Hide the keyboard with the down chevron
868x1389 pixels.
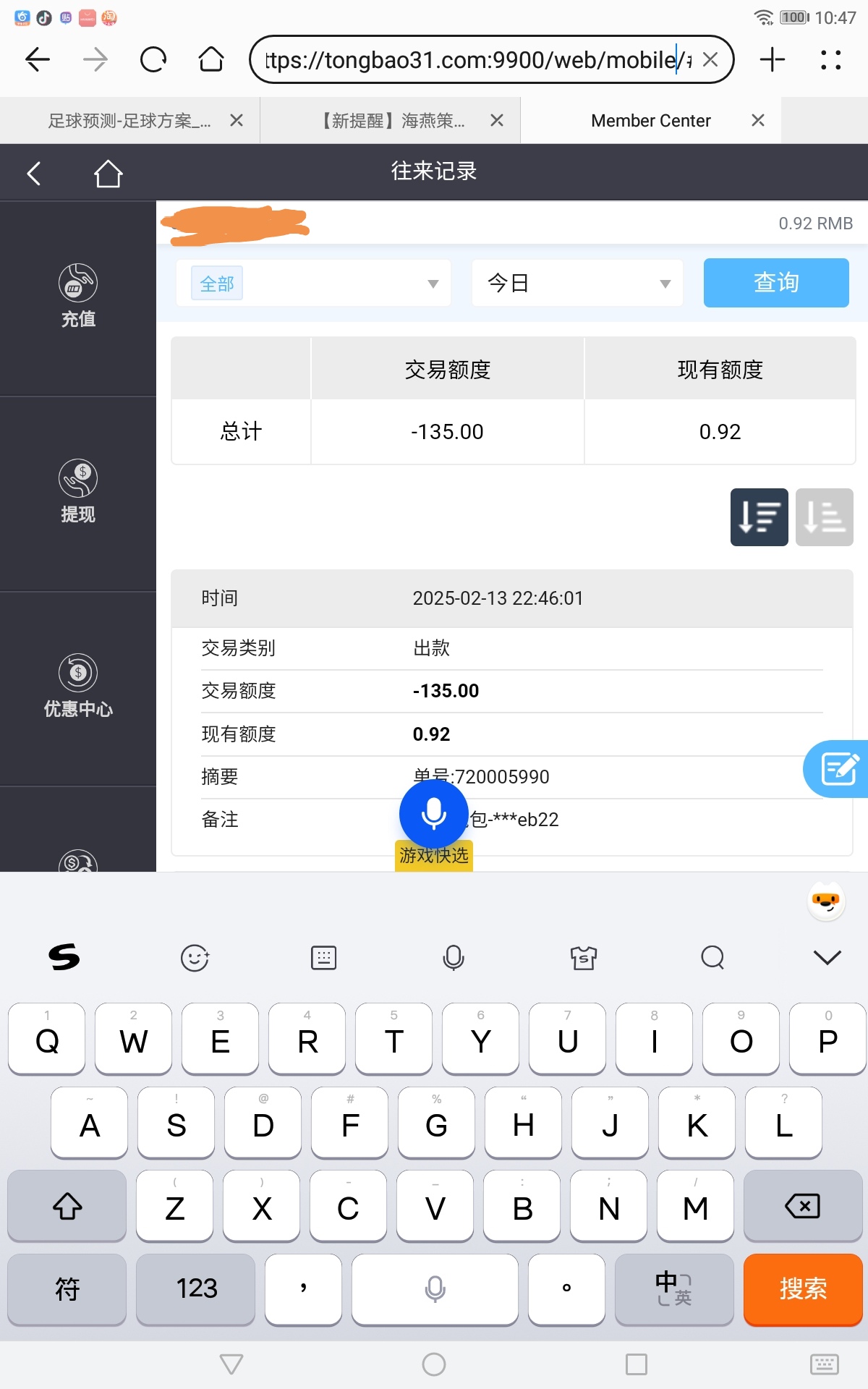[827, 957]
